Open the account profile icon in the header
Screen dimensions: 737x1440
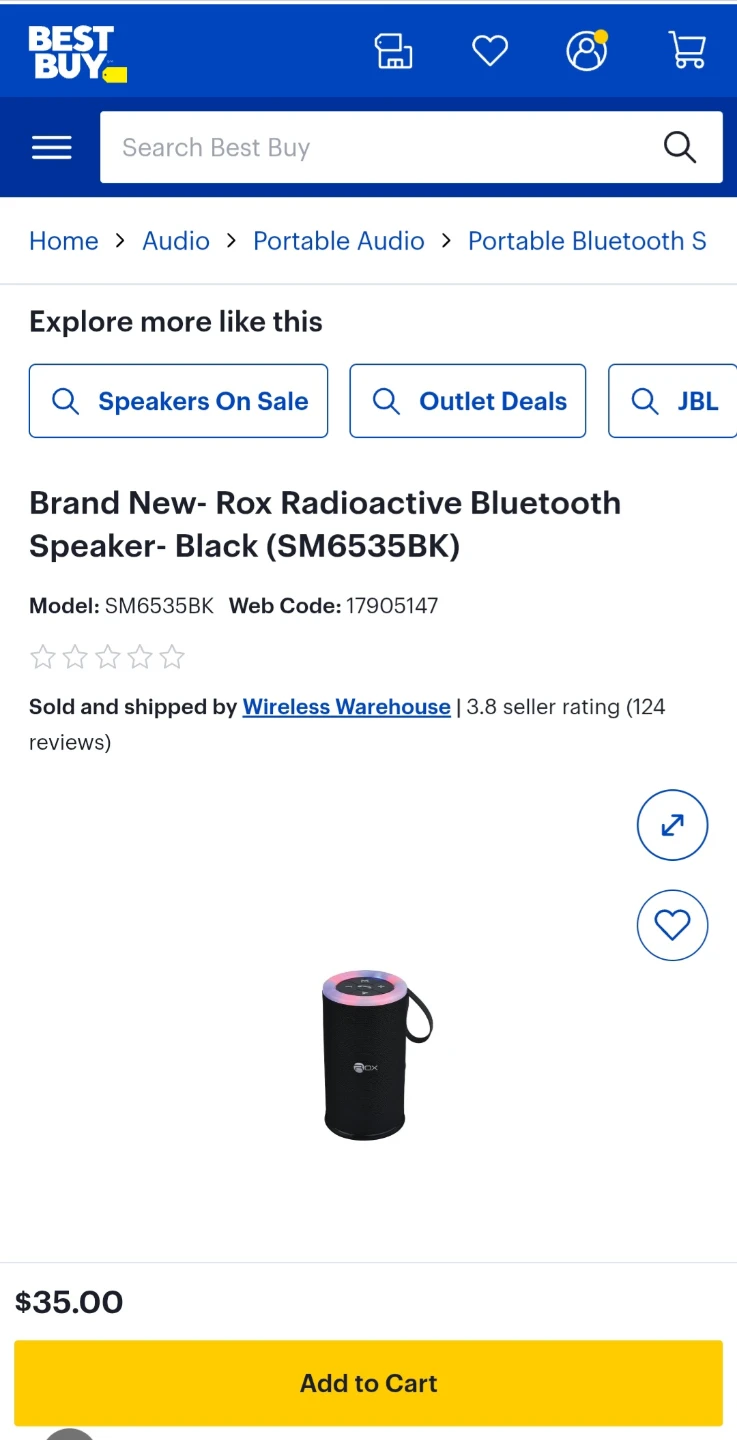tap(587, 51)
